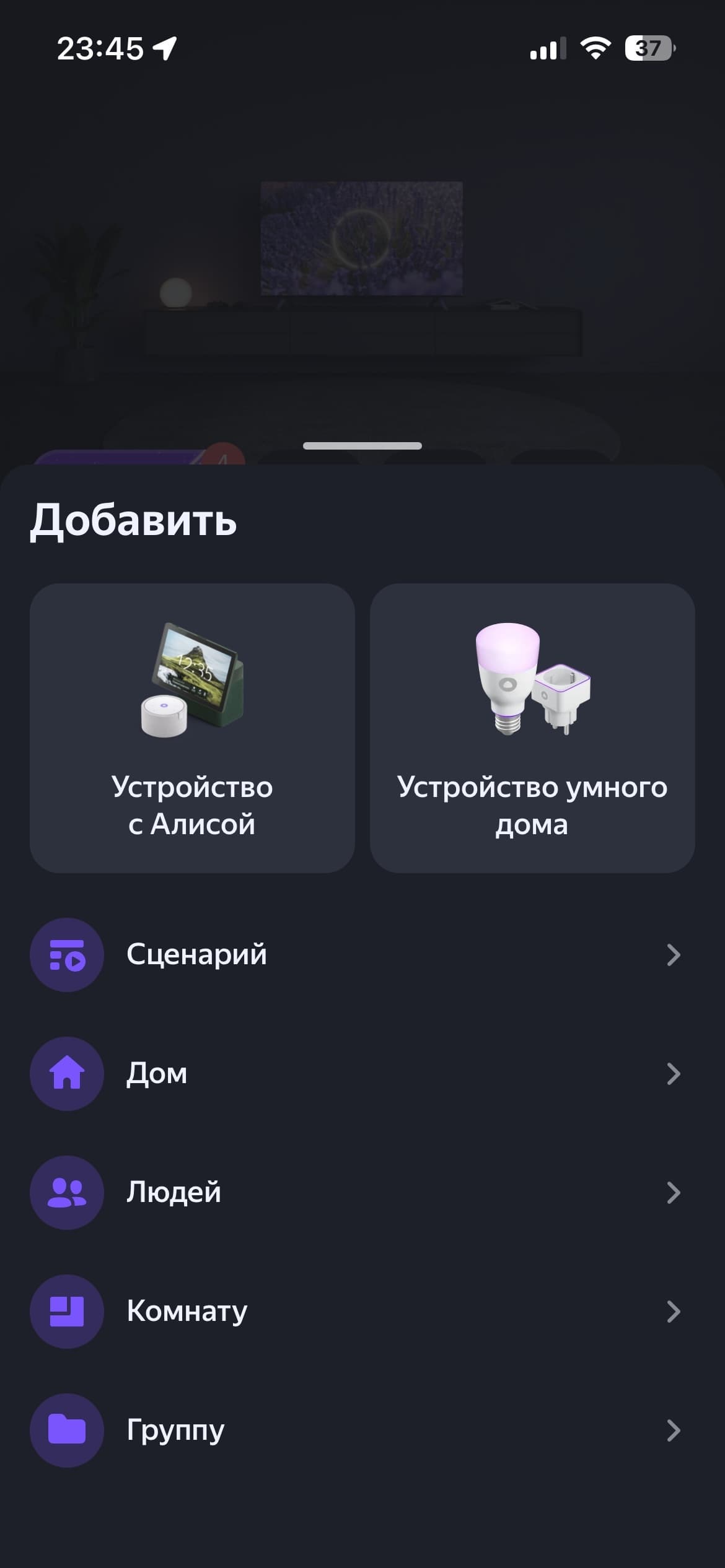Create a new Группу

pyautogui.click(x=362, y=1430)
